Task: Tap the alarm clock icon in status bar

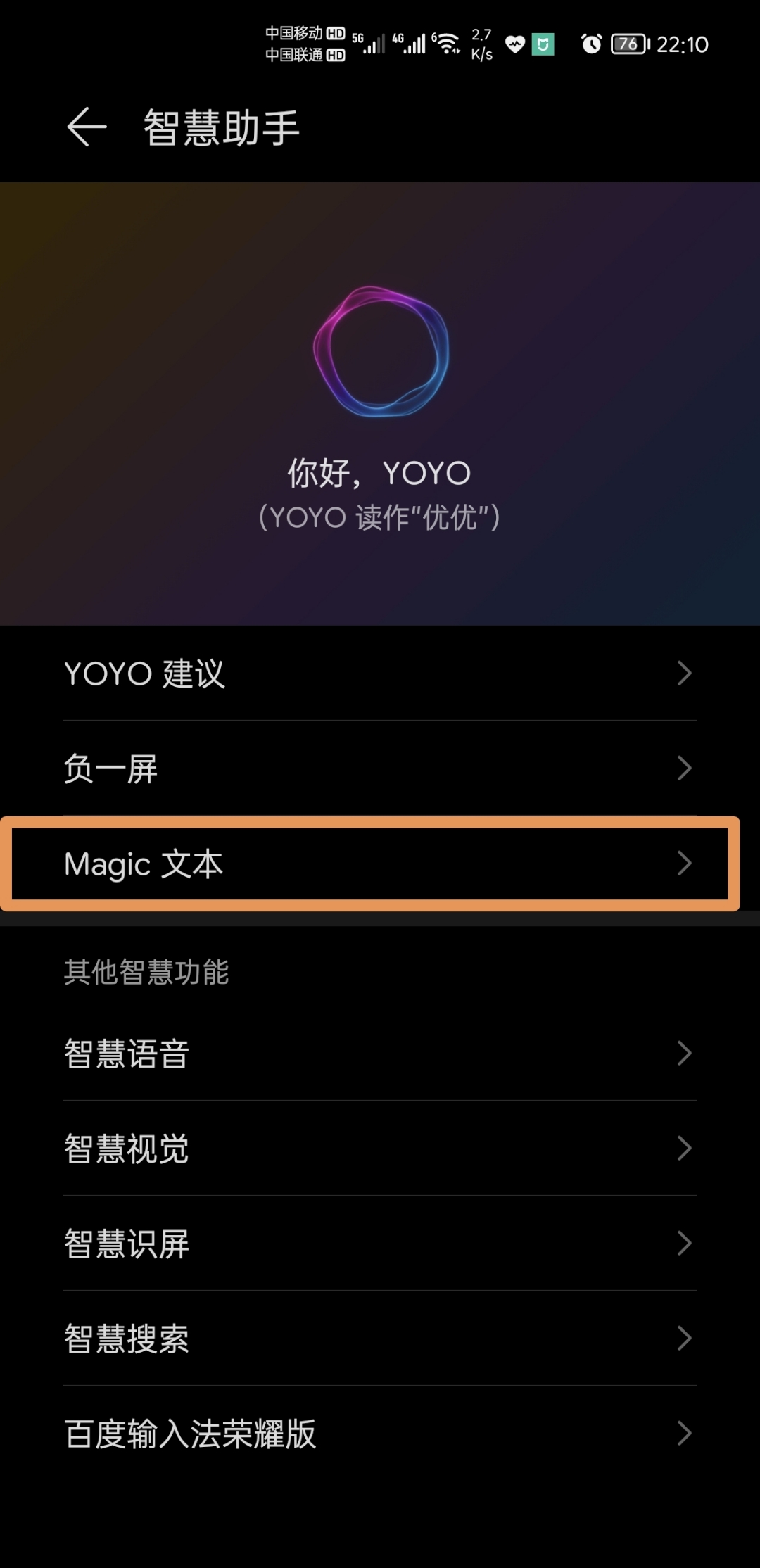Action: click(591, 44)
